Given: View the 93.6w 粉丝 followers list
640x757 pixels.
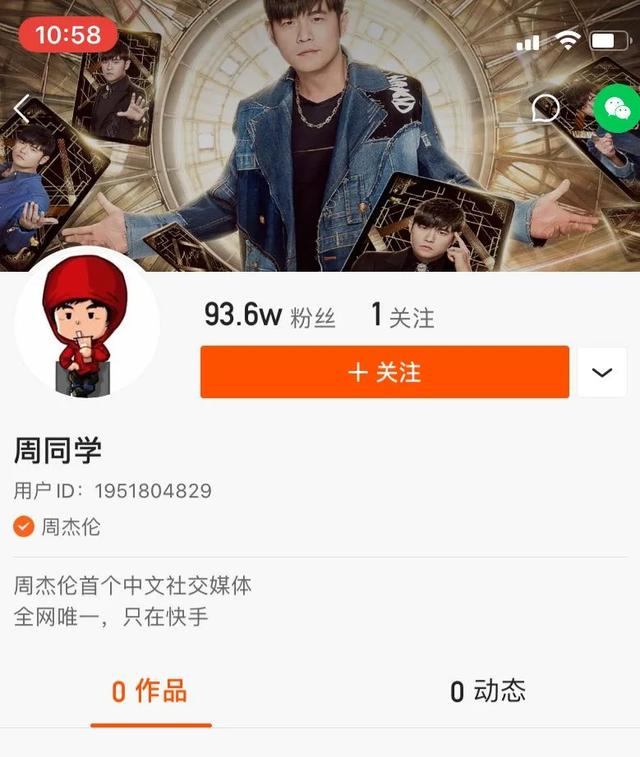Looking at the screenshot, I should click(x=270, y=316).
